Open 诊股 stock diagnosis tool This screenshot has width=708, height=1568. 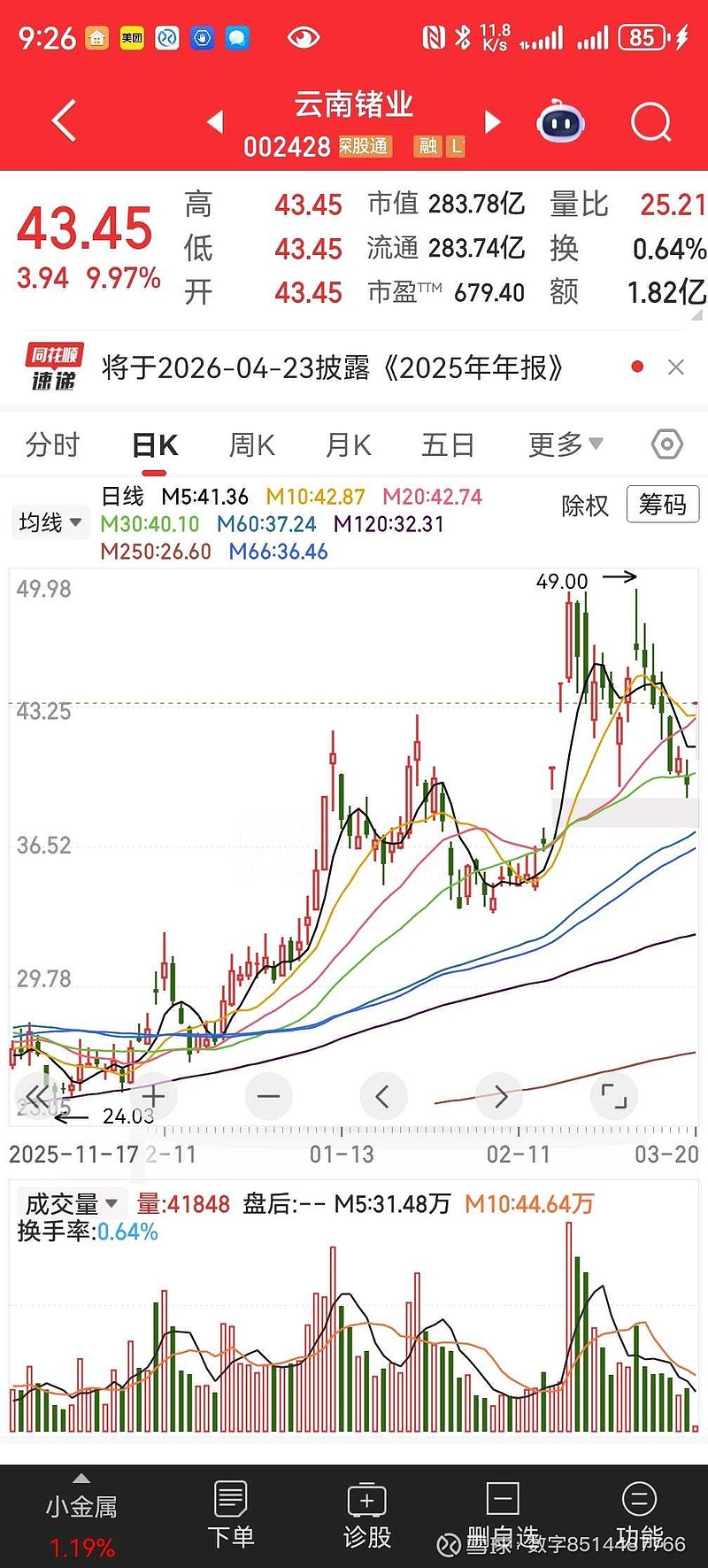pos(366,1514)
